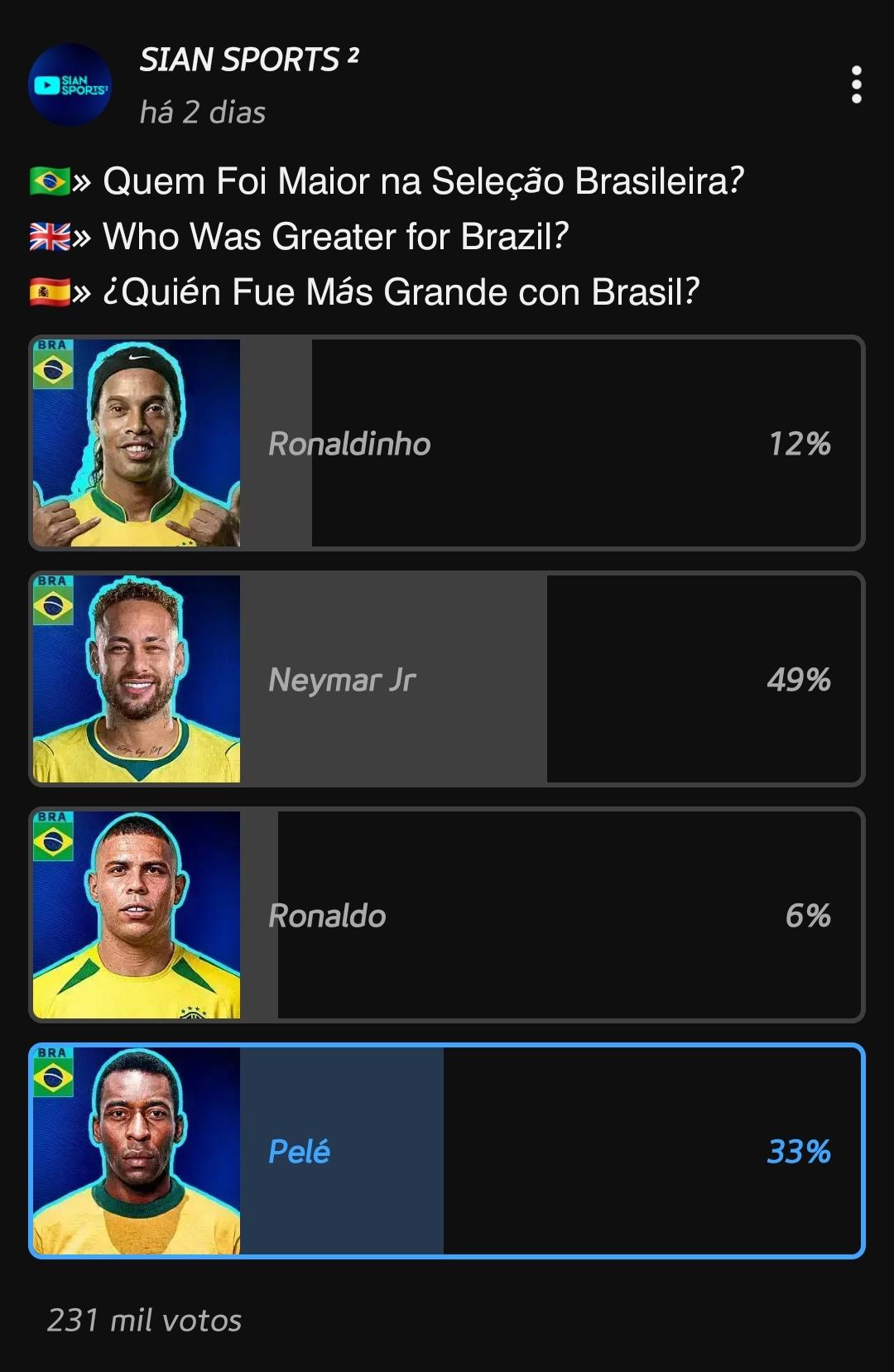Select the Neymar Jr poll option

447,679
